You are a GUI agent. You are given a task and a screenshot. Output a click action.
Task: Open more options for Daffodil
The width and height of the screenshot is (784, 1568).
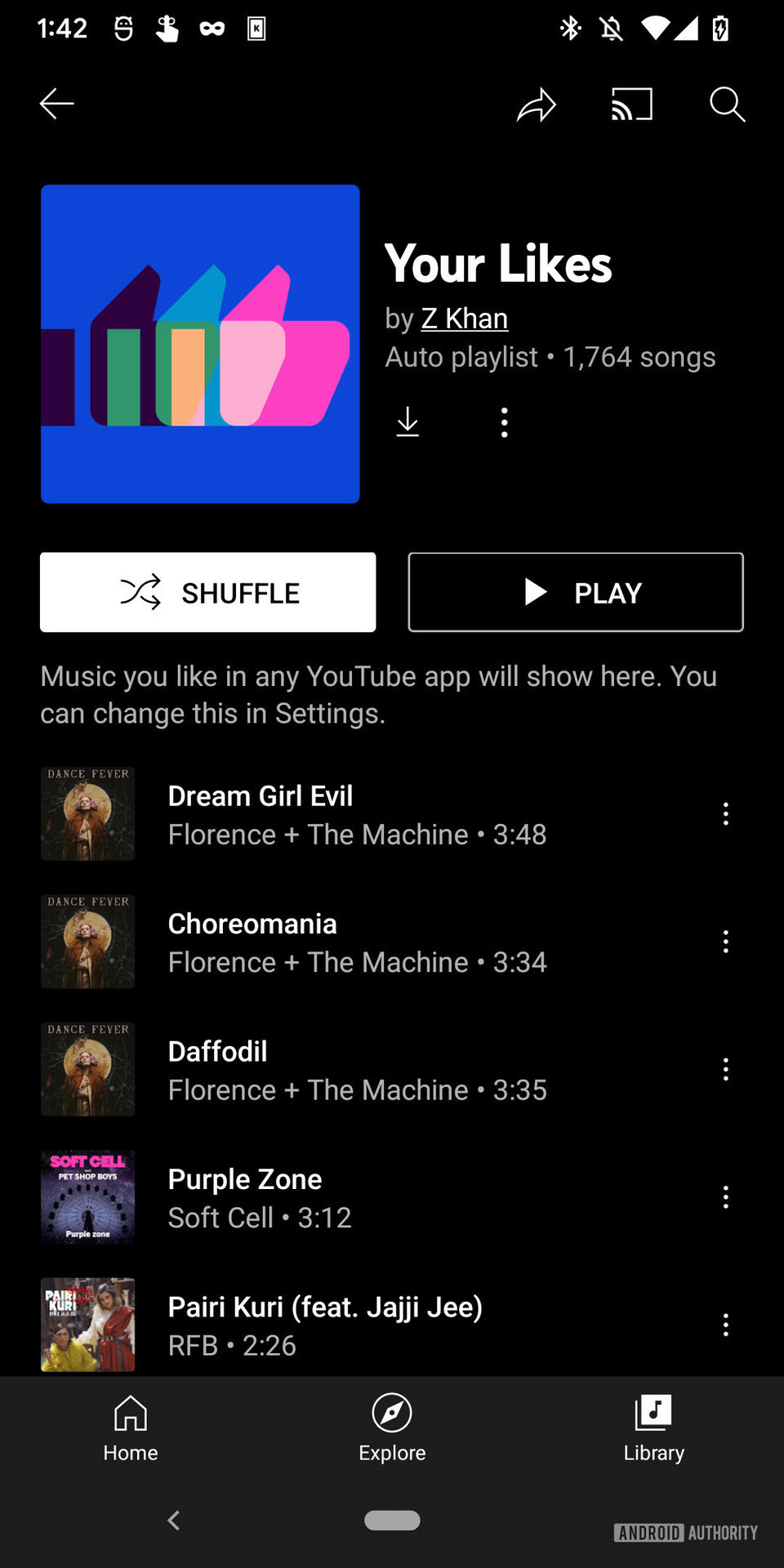725,1069
